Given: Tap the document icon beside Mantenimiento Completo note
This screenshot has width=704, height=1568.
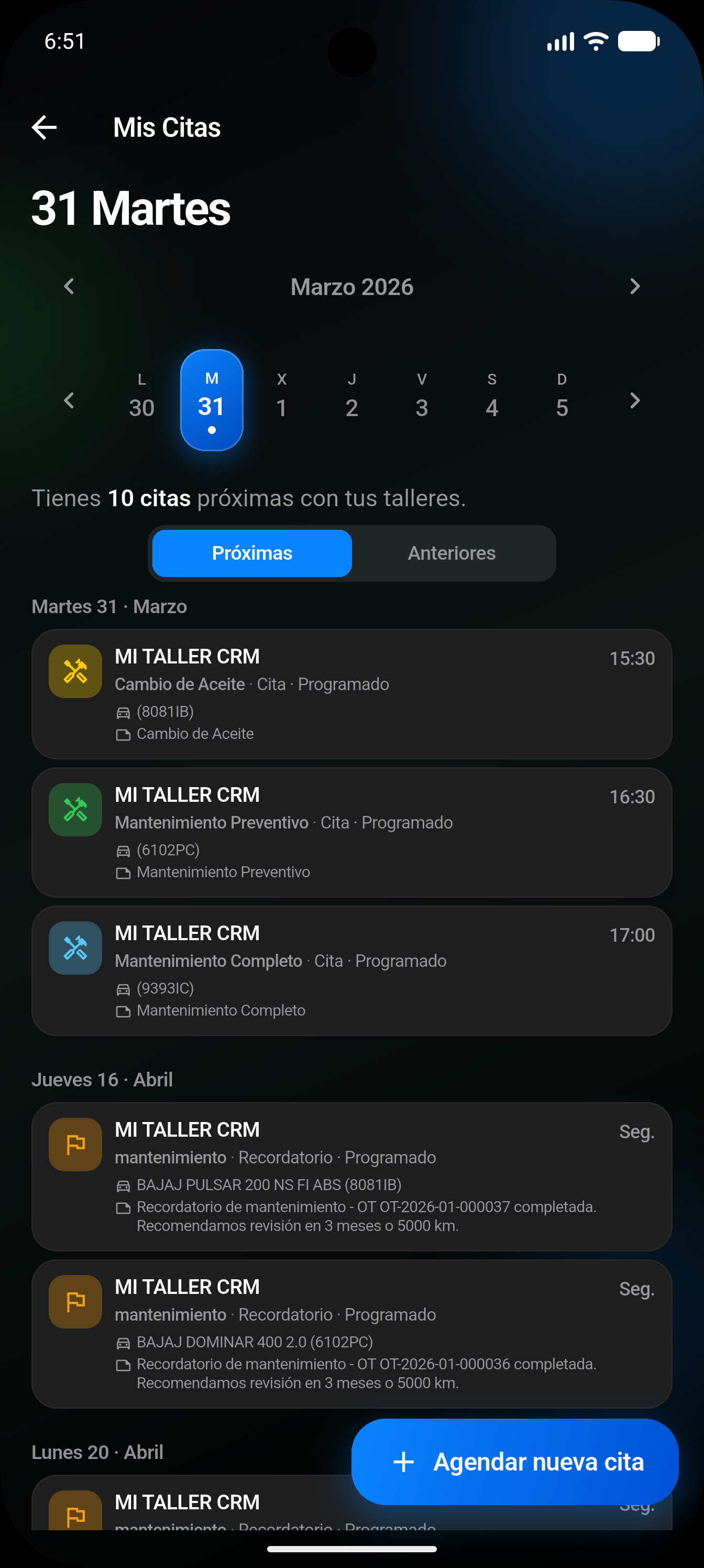Looking at the screenshot, I should pyautogui.click(x=123, y=1010).
